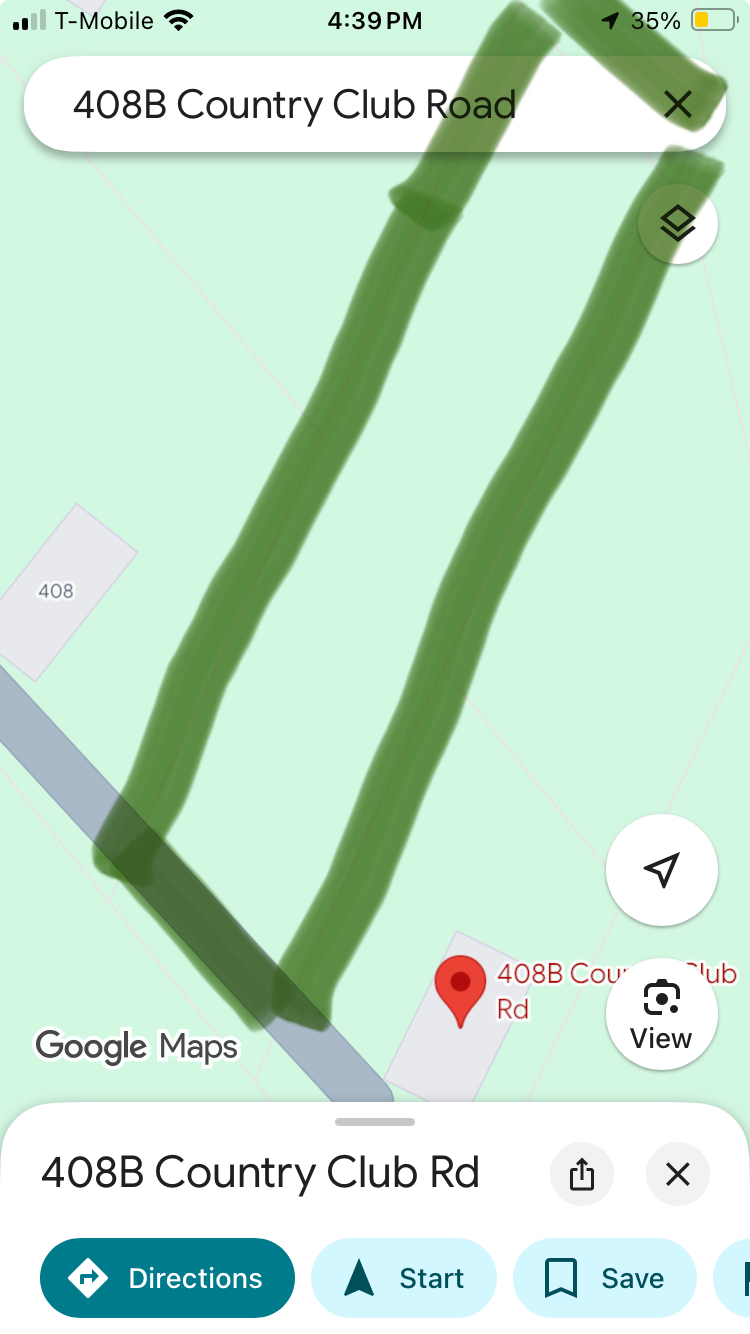Open the Lens View button

point(661,1014)
